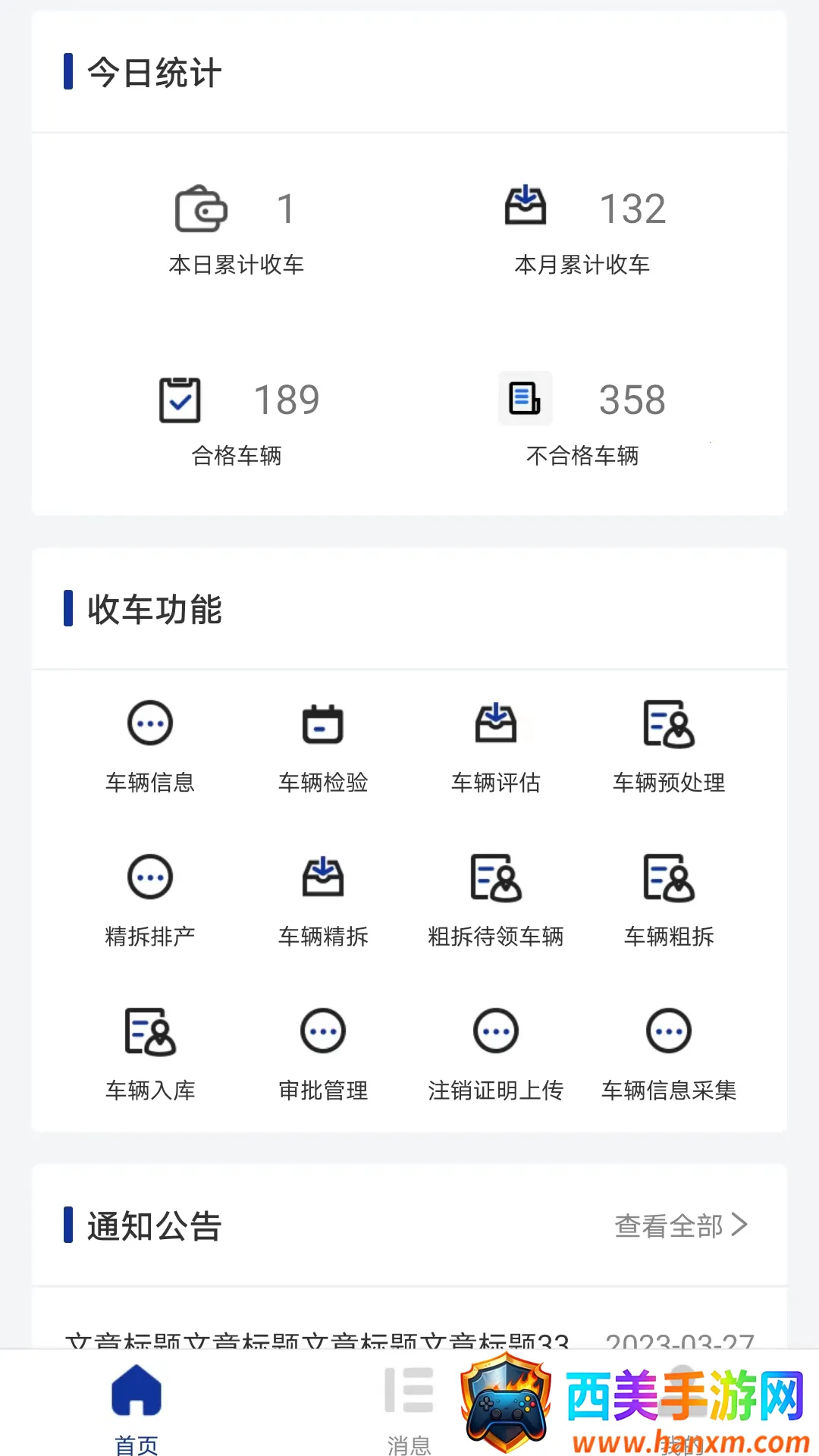Go to 车辆评估
Image resolution: width=819 pixels, height=1456 pixels.
[x=496, y=745]
